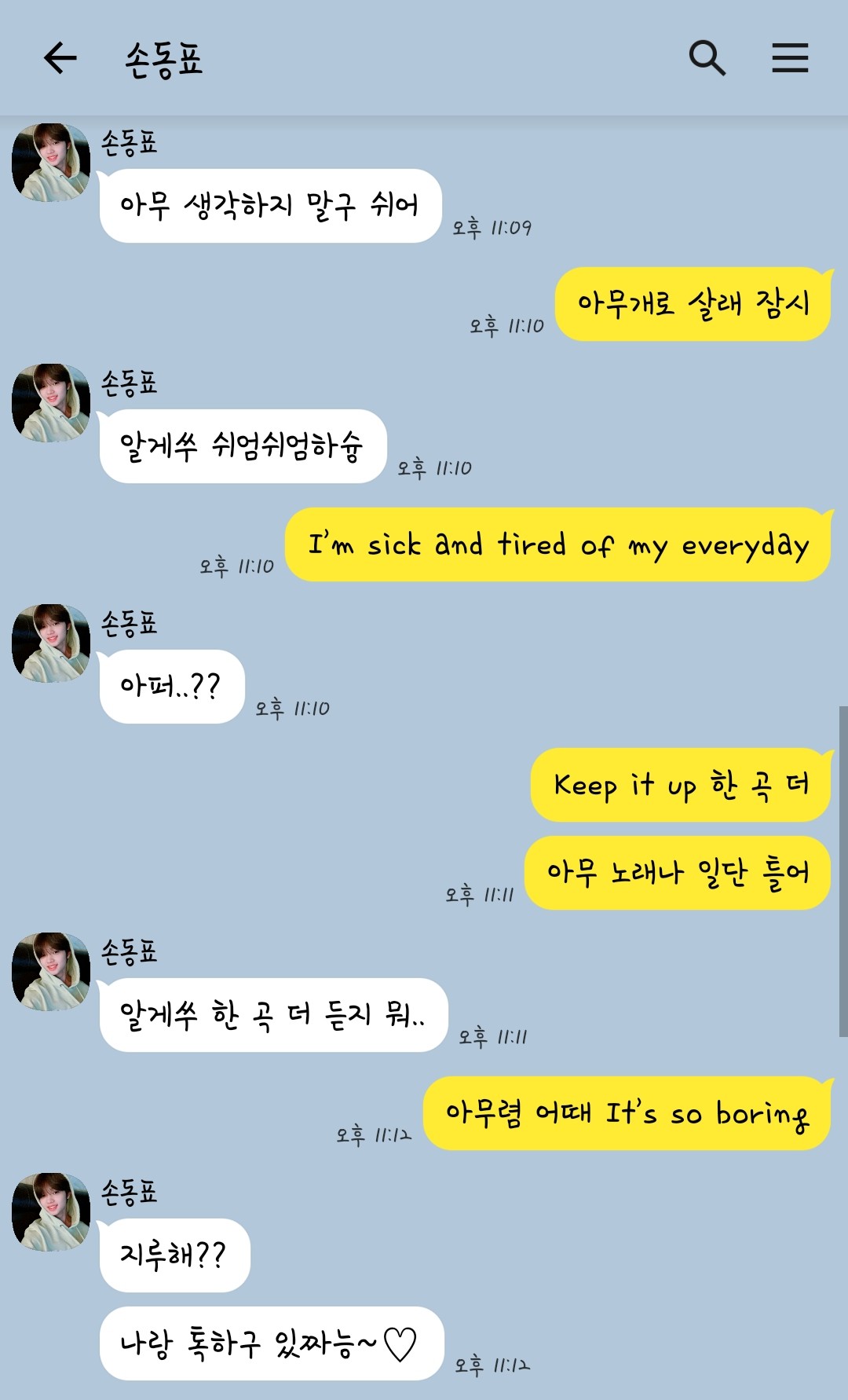Open 손동표's profile photo above '아무 생각하지 말구 쉬어'
Screen dimensions: 848x1400
[x=51, y=163]
